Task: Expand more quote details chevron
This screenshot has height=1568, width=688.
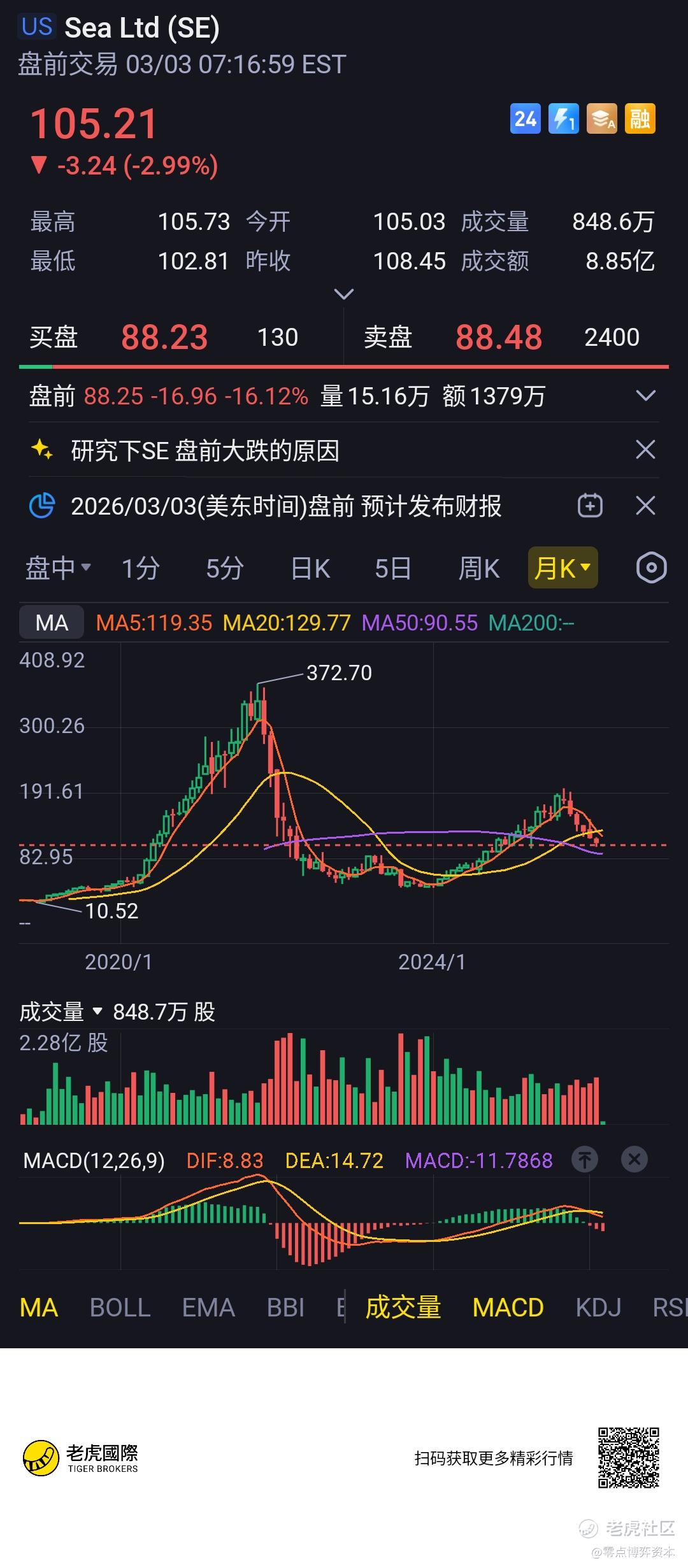Action: click(x=344, y=294)
